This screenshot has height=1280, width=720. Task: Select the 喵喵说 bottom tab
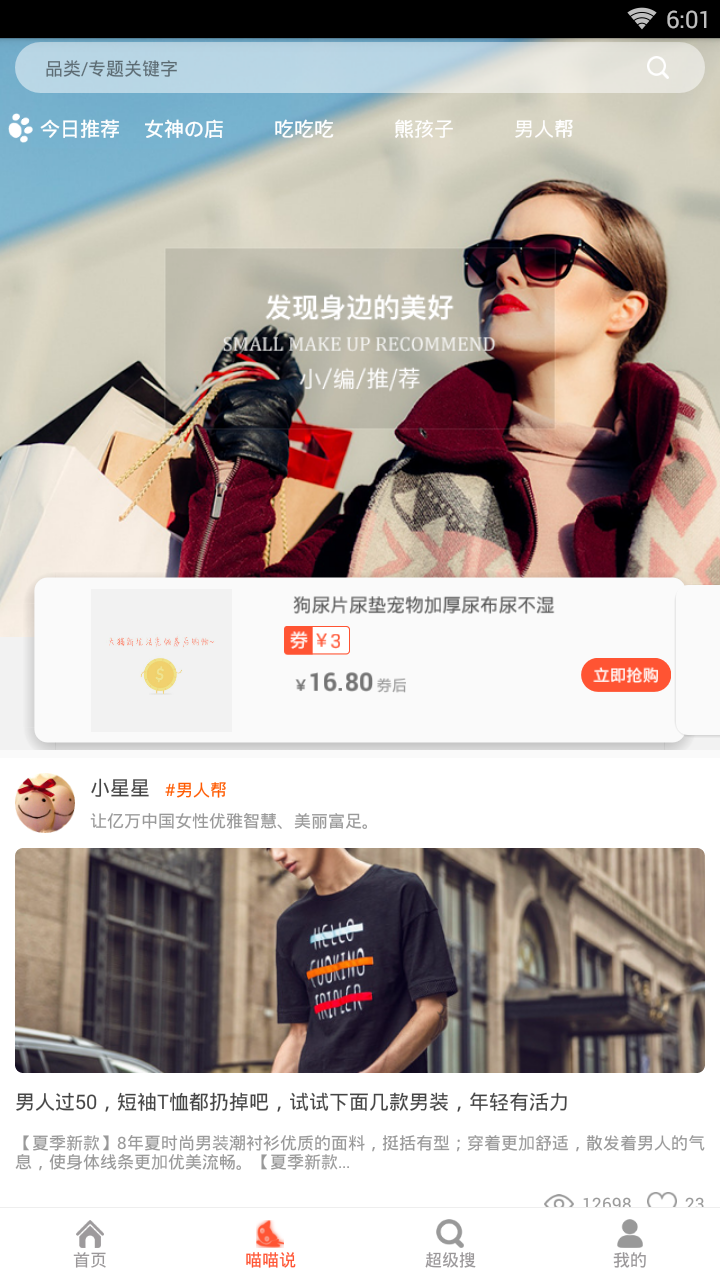[x=270, y=1244]
